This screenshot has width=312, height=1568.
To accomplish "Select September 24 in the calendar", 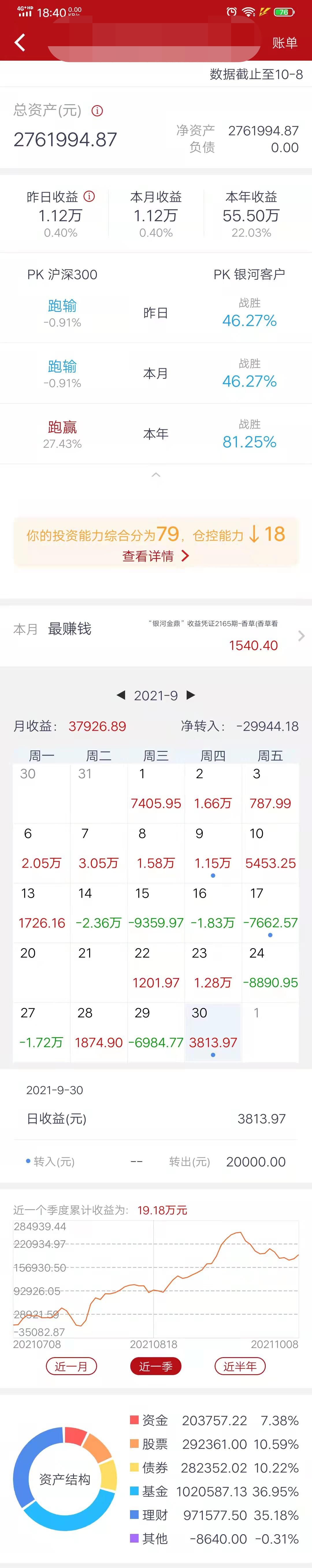I will pos(270,972).
